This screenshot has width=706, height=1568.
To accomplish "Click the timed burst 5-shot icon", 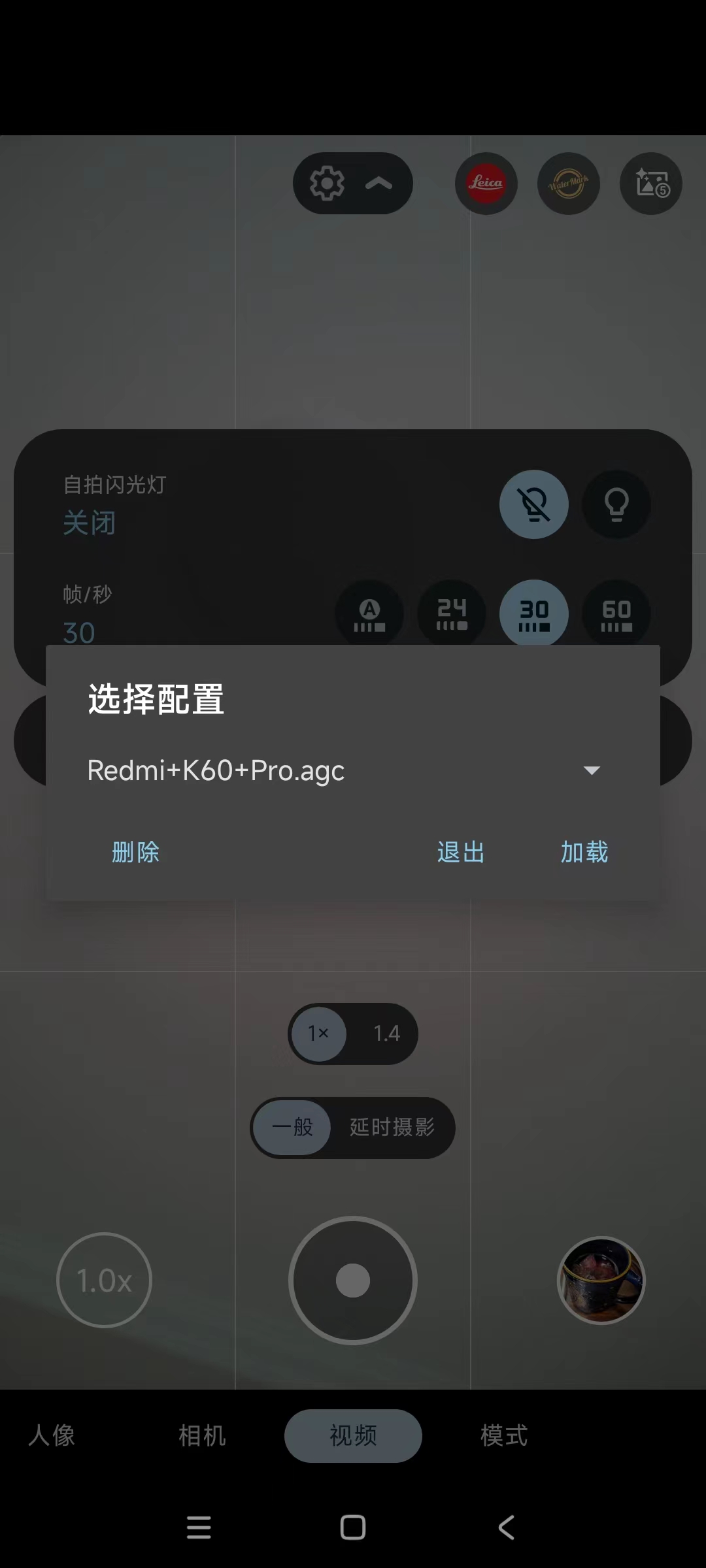I will click(650, 184).
